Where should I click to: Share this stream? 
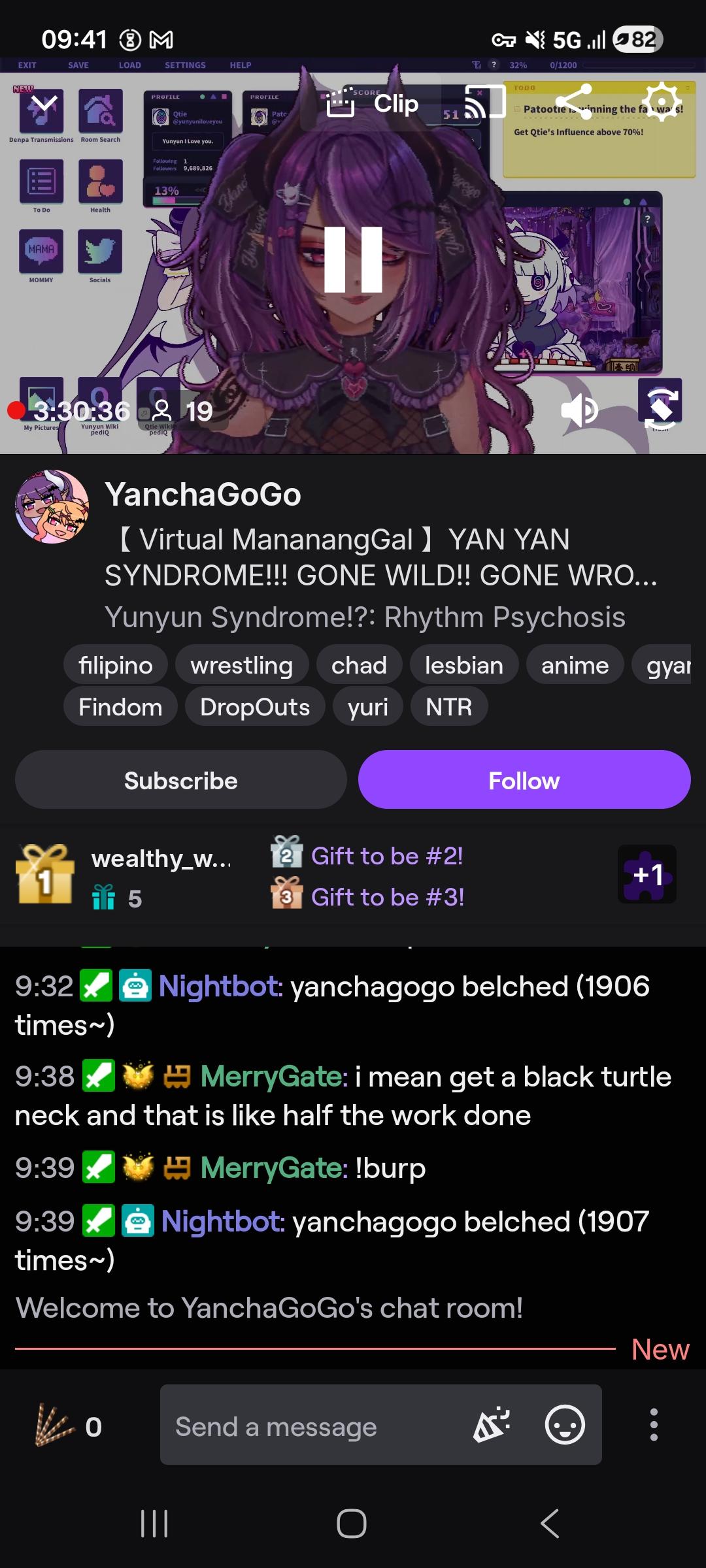[x=573, y=102]
